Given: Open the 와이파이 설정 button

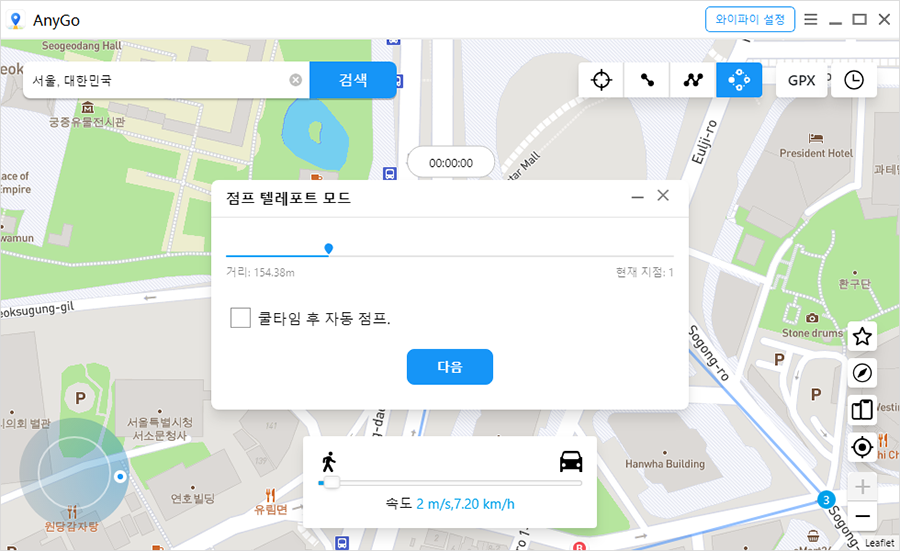Looking at the screenshot, I should point(749,19).
